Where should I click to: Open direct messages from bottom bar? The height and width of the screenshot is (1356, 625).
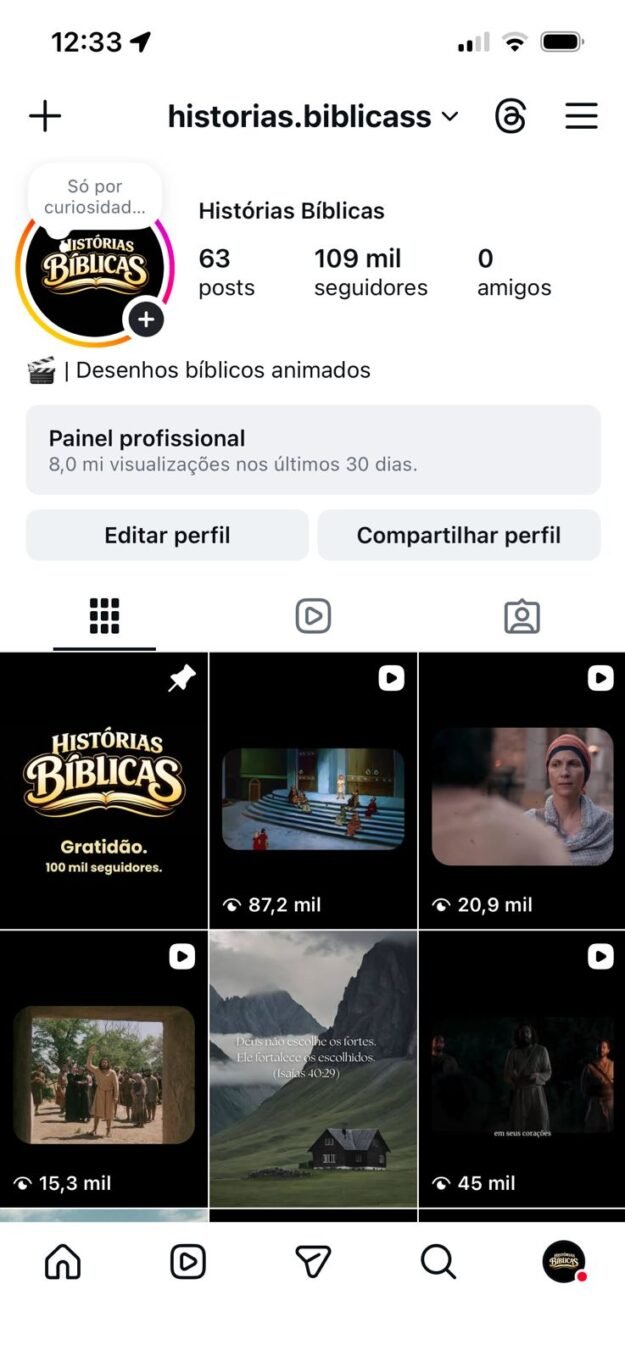click(x=313, y=1262)
